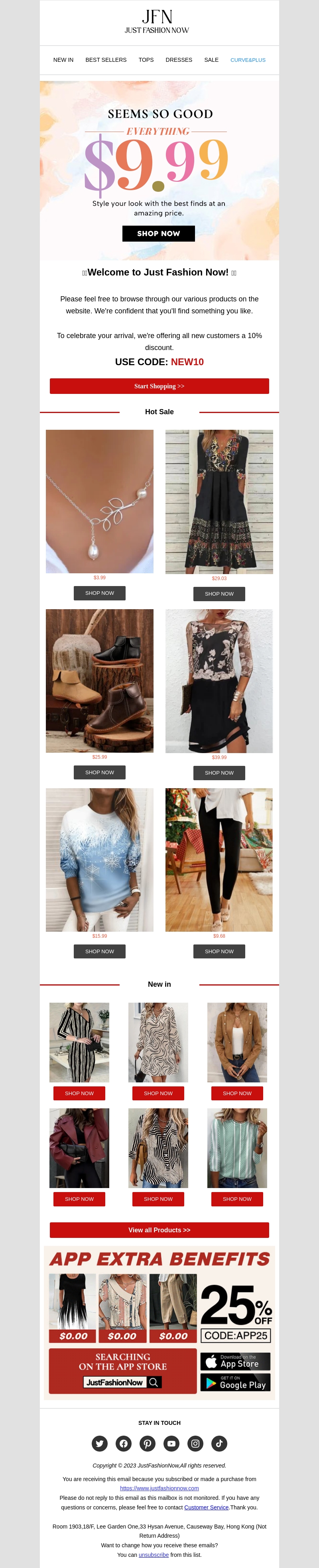Viewport: 319px width, 1568px height.
Task: Open the justfashionnow.com website link
Action: [x=159, y=1487]
